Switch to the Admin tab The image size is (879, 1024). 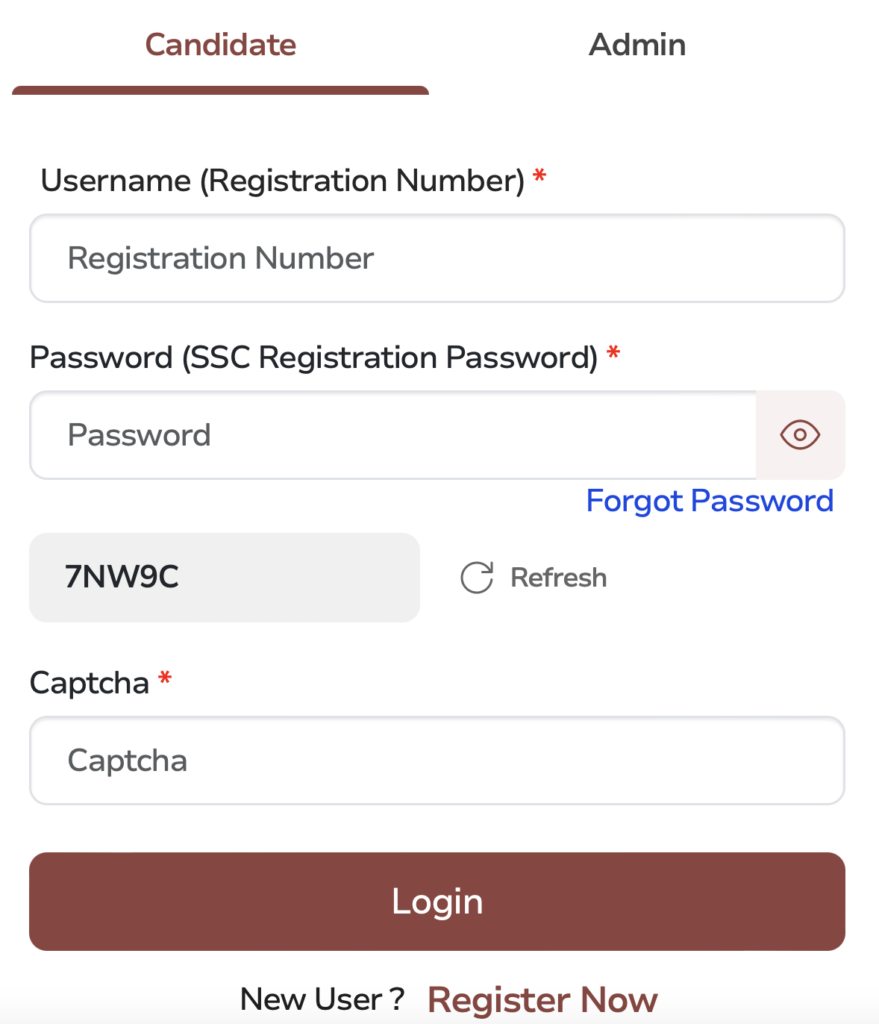click(x=637, y=44)
